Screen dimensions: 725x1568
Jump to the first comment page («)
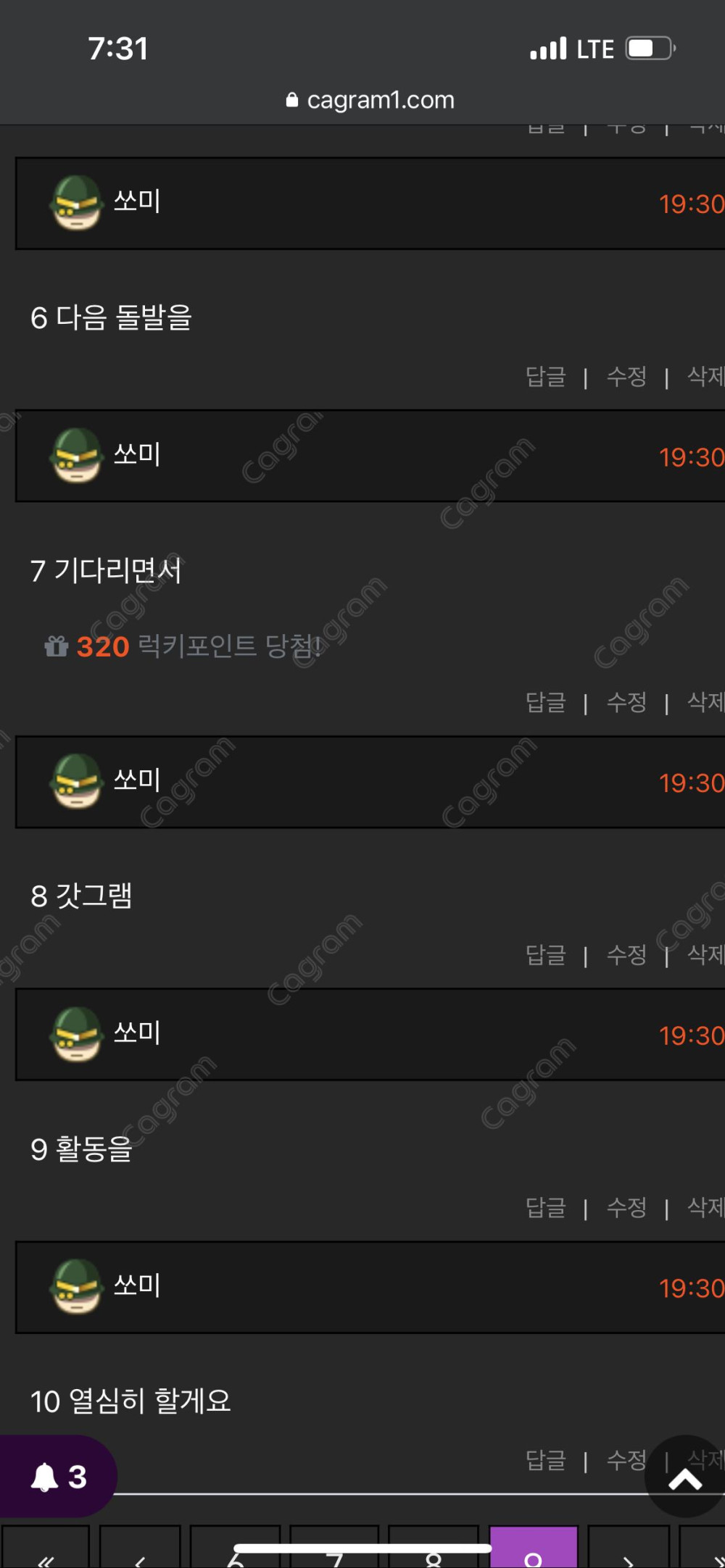click(45, 1549)
